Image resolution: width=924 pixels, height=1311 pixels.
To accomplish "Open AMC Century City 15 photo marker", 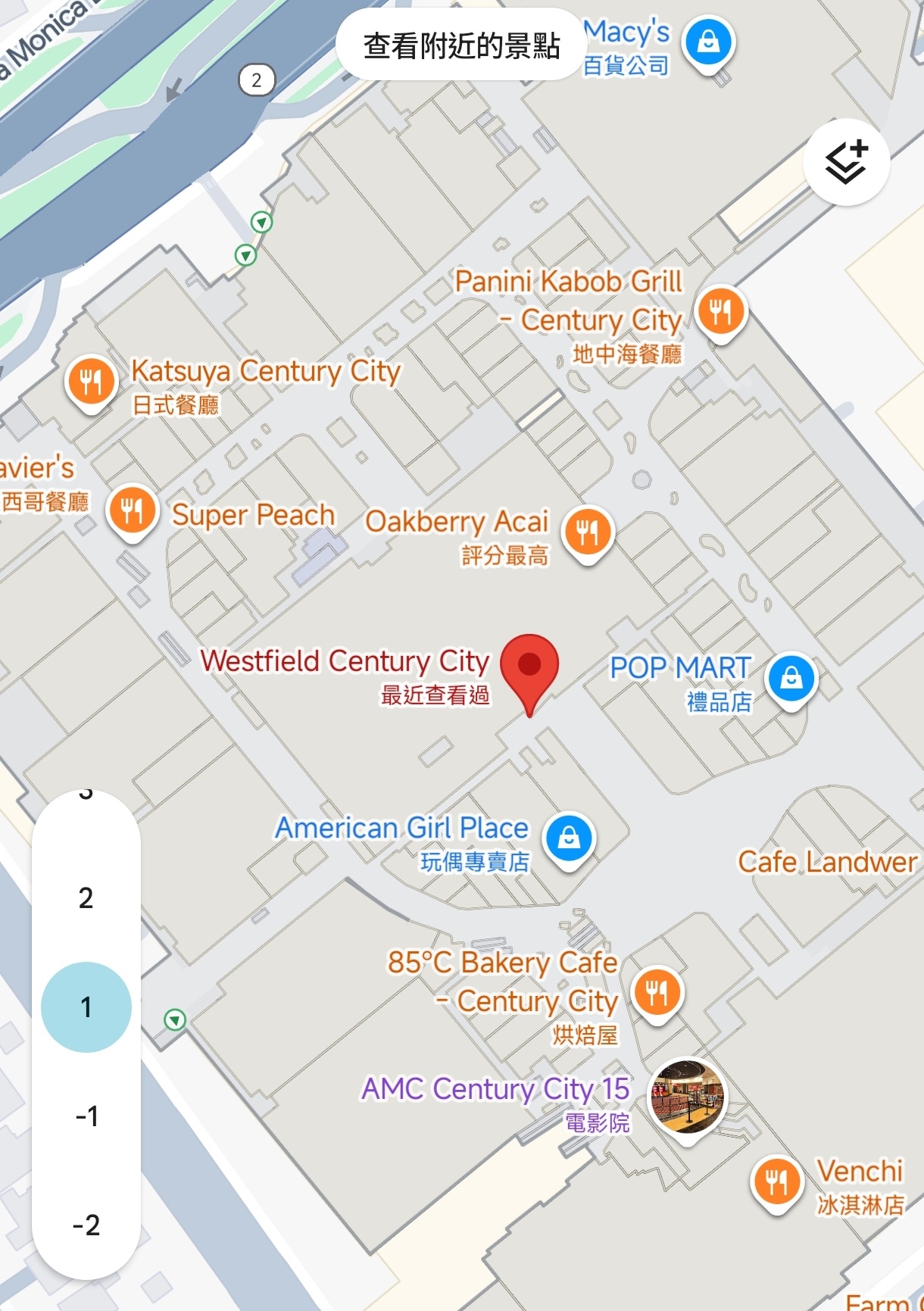I will (688, 1097).
